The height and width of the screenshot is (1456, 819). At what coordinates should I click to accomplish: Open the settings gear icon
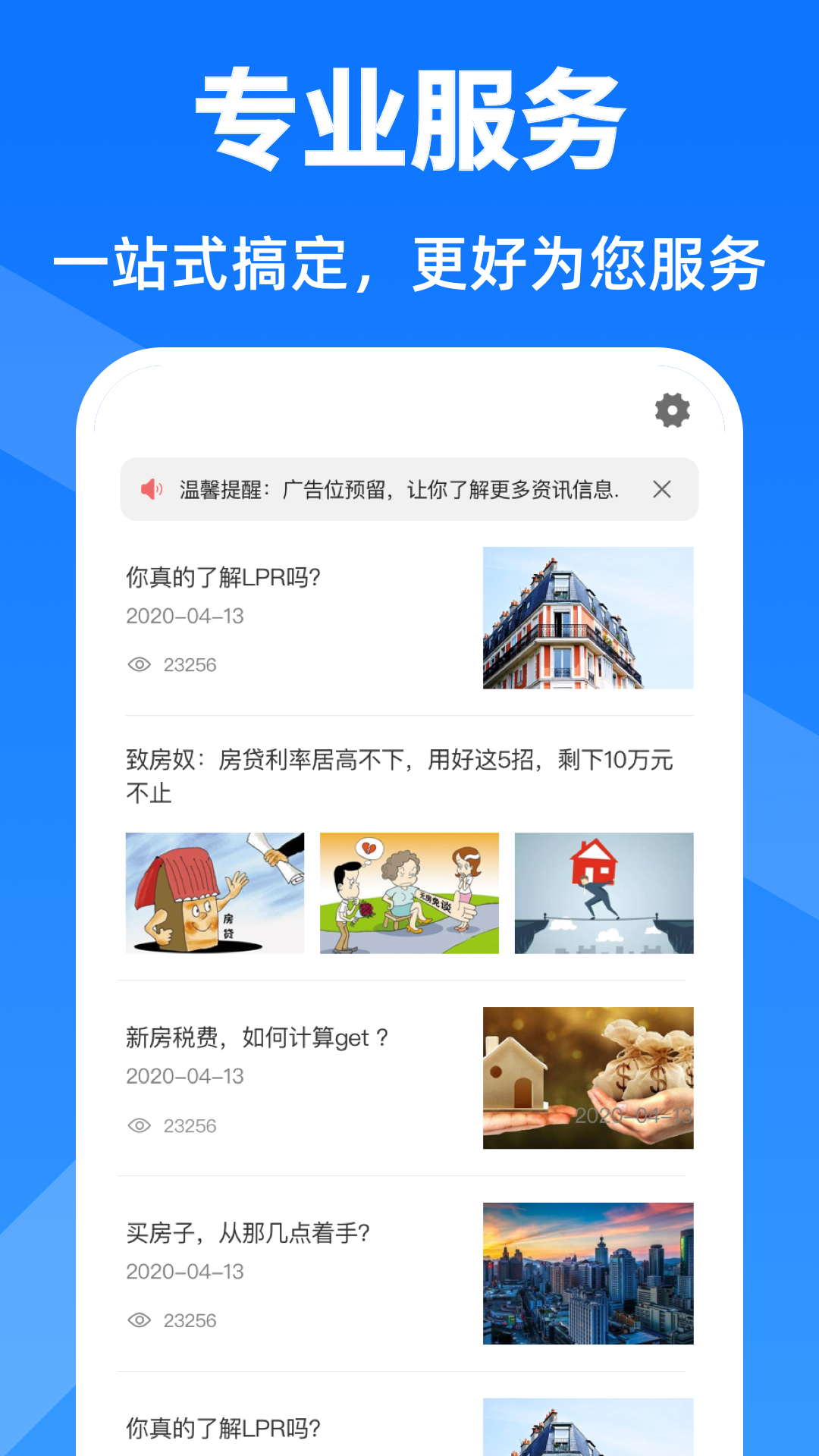click(x=673, y=410)
